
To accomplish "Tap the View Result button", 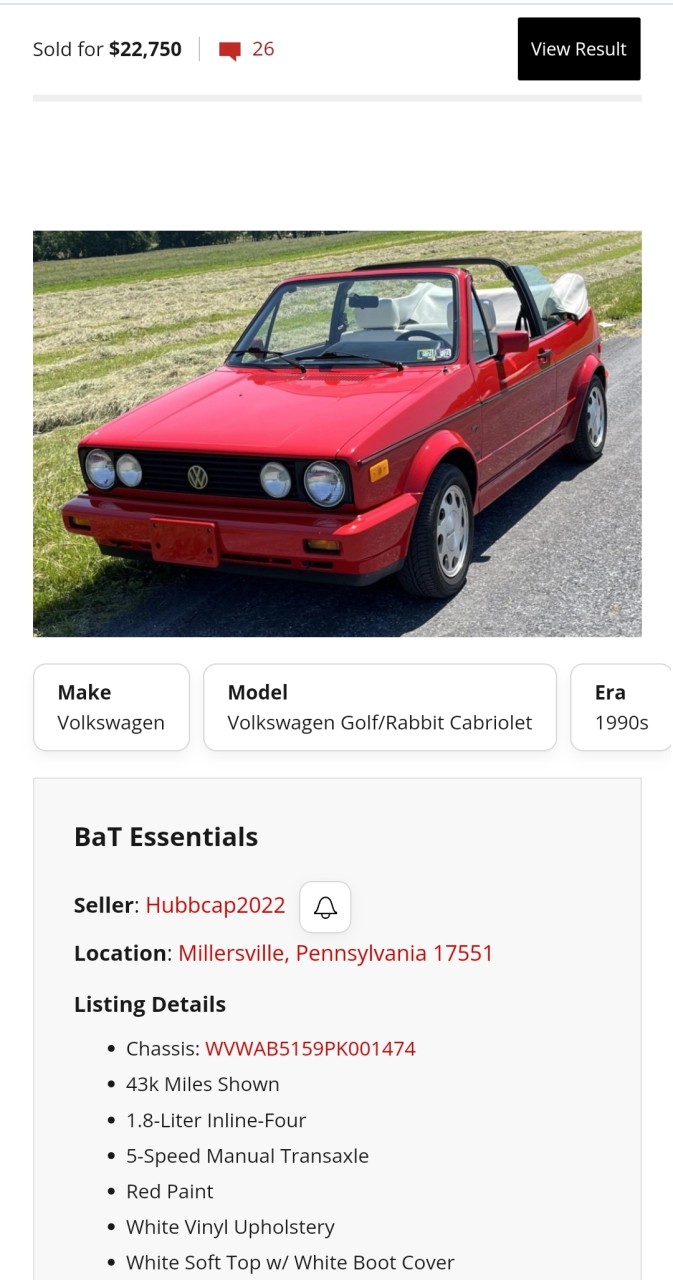I will [x=578, y=49].
